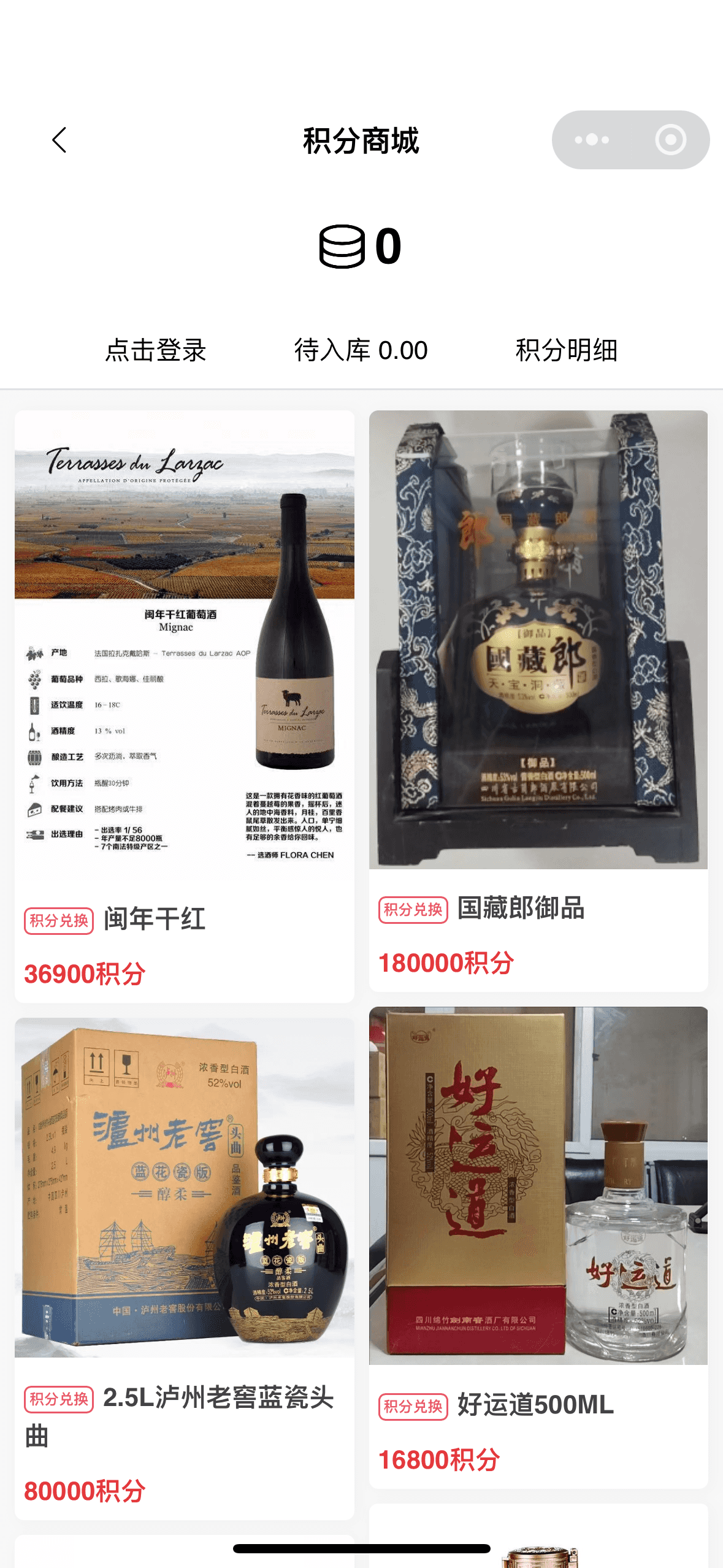The height and width of the screenshot is (1568, 723).
Task: Go back from 积分商城 page
Action: click(59, 140)
